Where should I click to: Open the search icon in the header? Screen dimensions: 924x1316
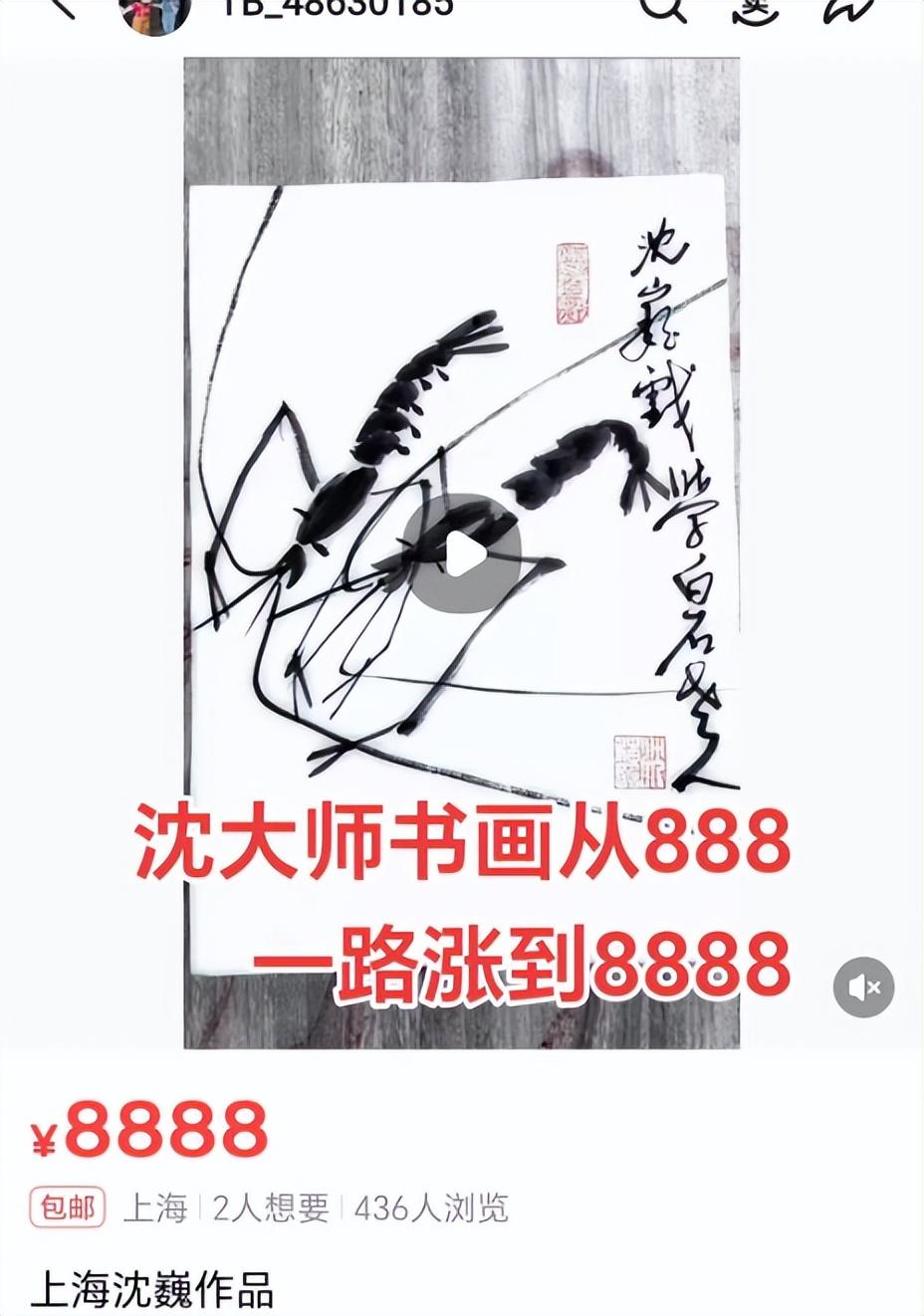662,8
